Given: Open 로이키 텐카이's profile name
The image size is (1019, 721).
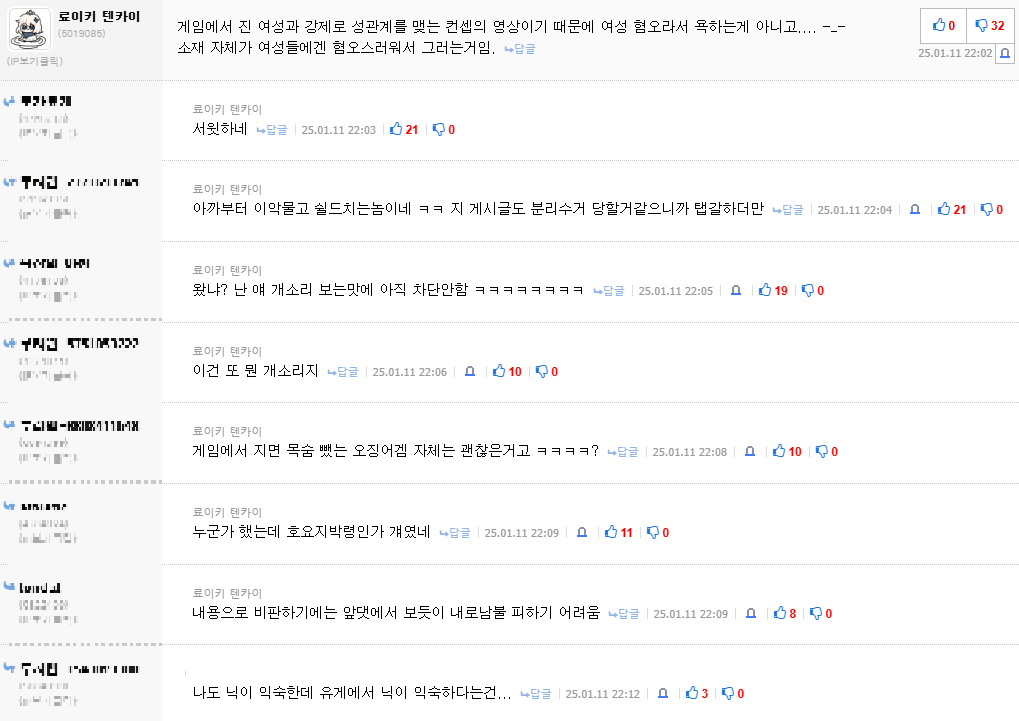Looking at the screenshot, I should click(x=100, y=17).
